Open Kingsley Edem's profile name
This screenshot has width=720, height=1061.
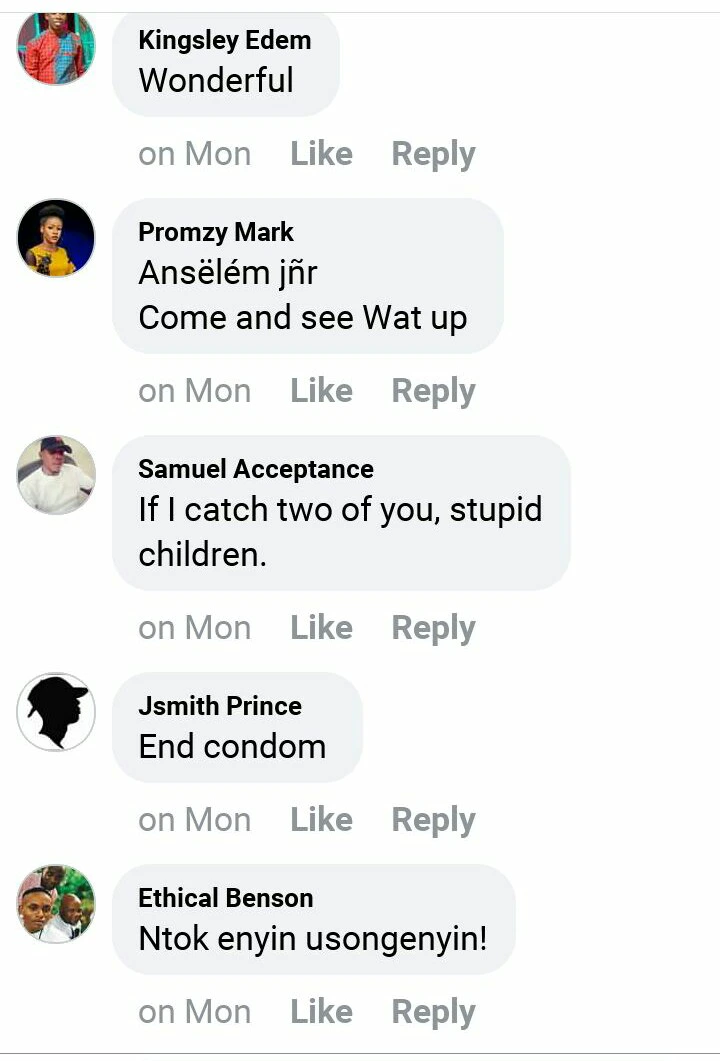[x=224, y=41]
